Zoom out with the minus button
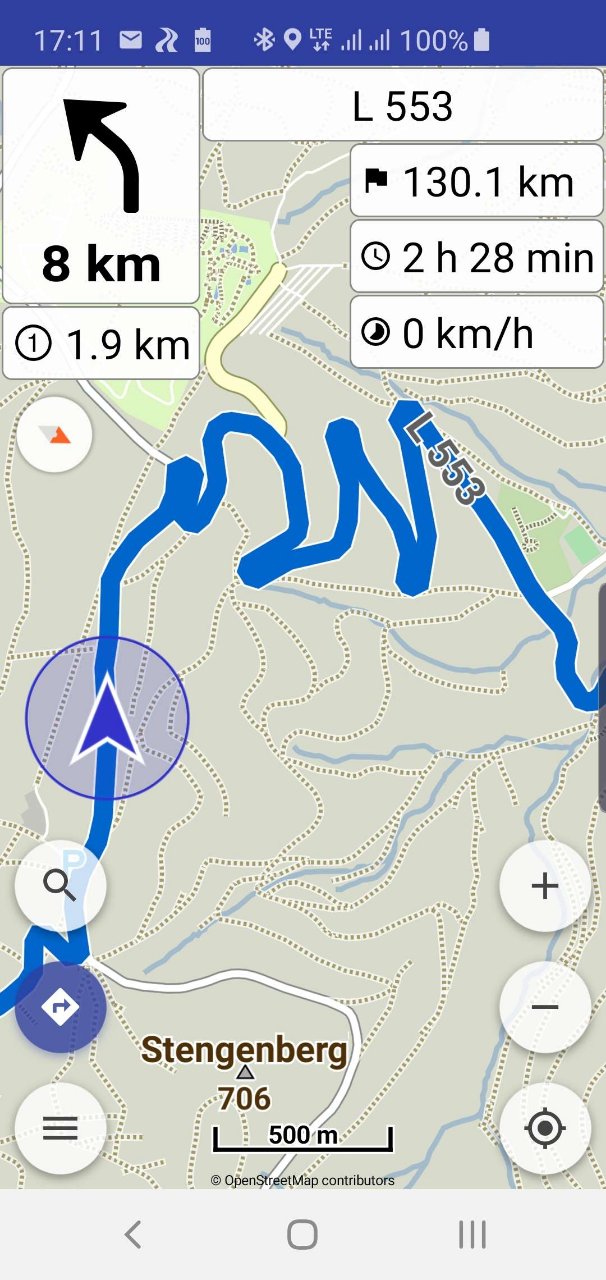This screenshot has height=1280, width=606. tap(545, 1007)
